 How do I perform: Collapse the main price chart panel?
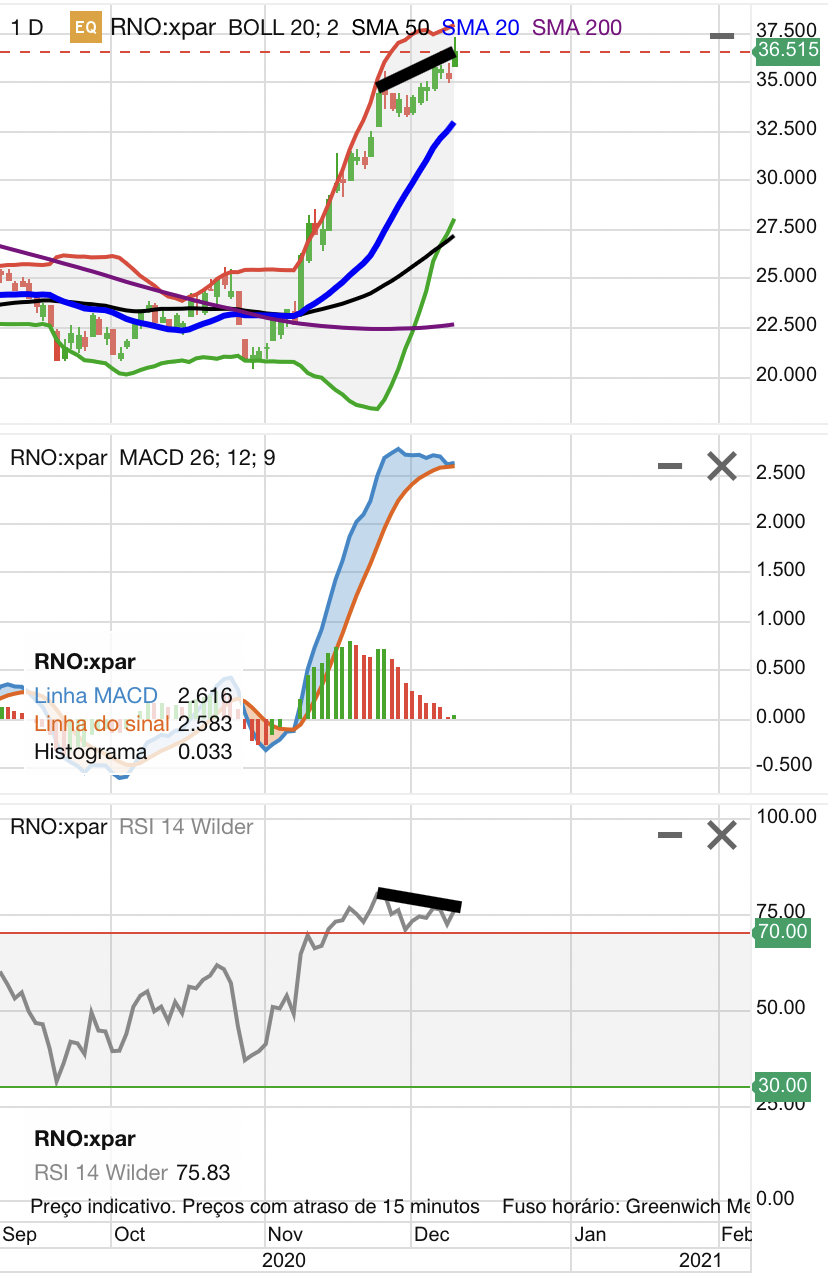[x=721, y=36]
